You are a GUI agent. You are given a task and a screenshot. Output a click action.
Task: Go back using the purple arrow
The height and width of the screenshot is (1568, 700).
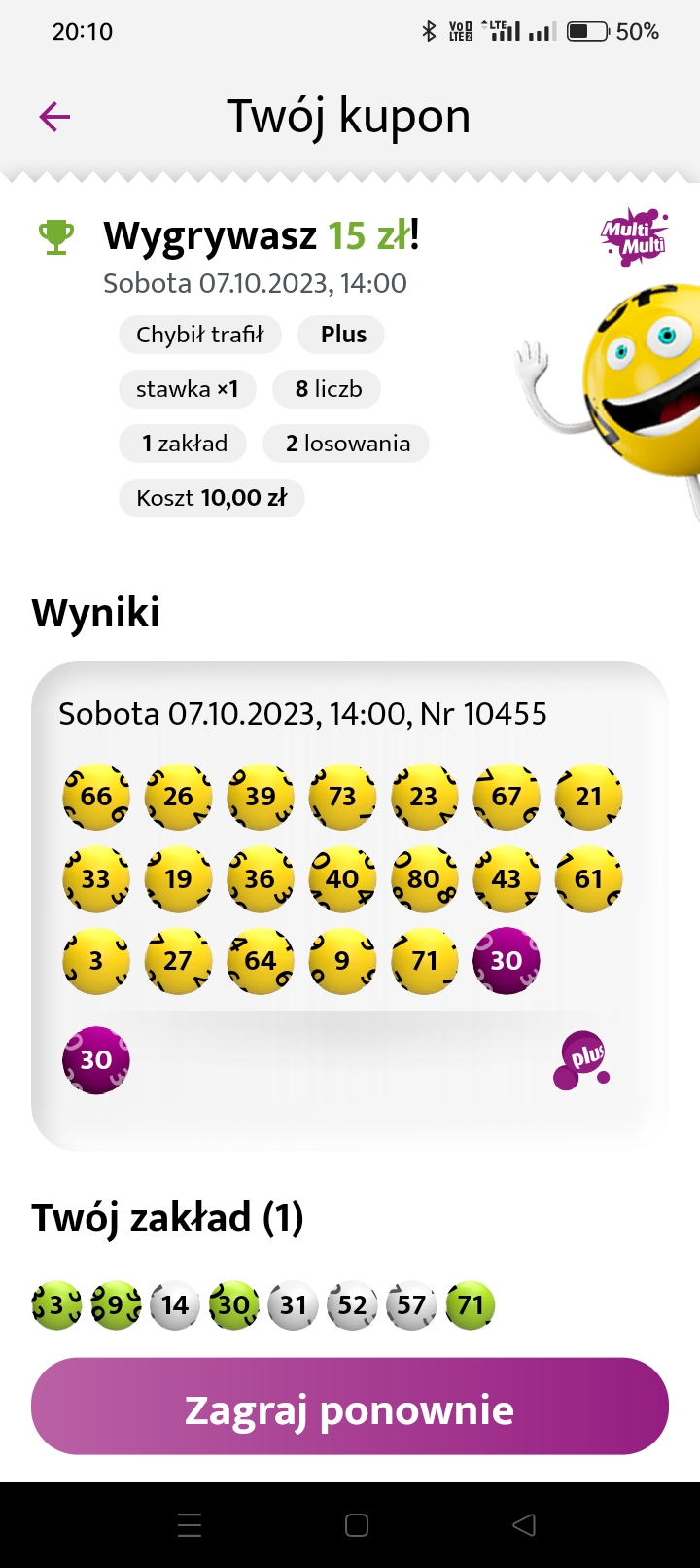click(54, 118)
